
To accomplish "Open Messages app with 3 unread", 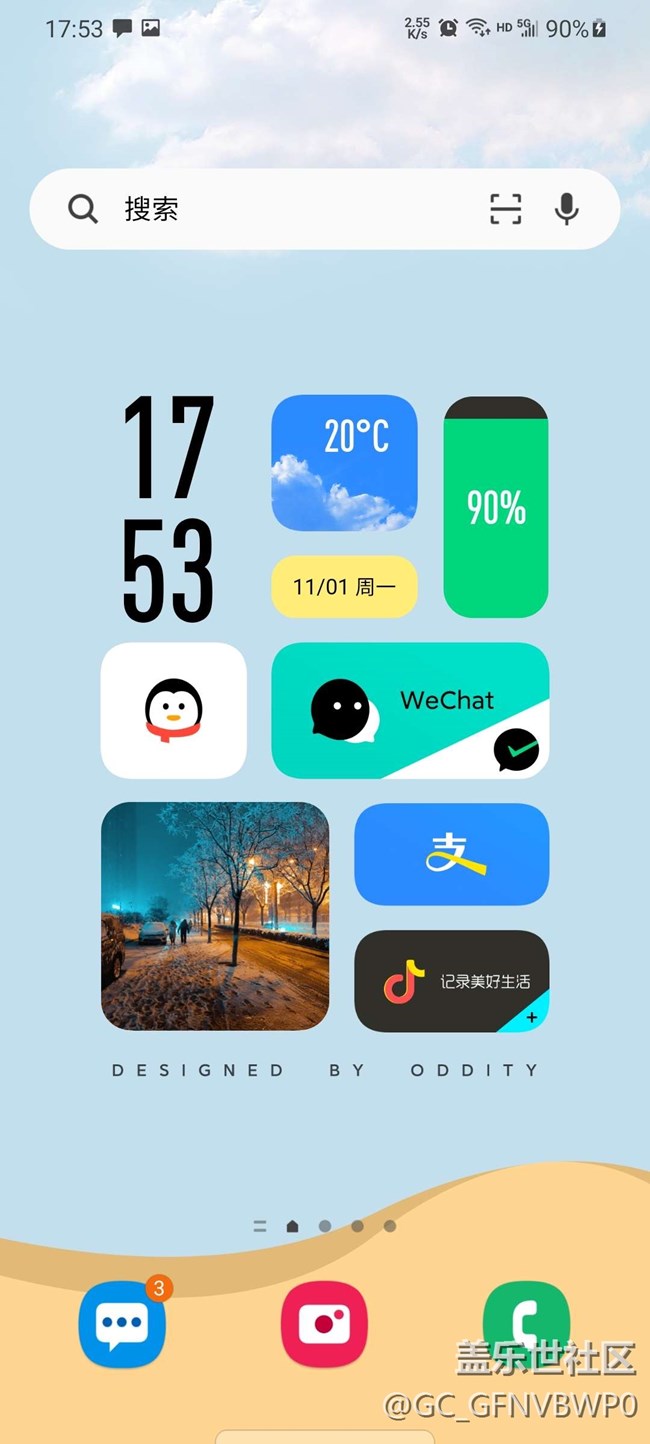I will pos(123,1324).
